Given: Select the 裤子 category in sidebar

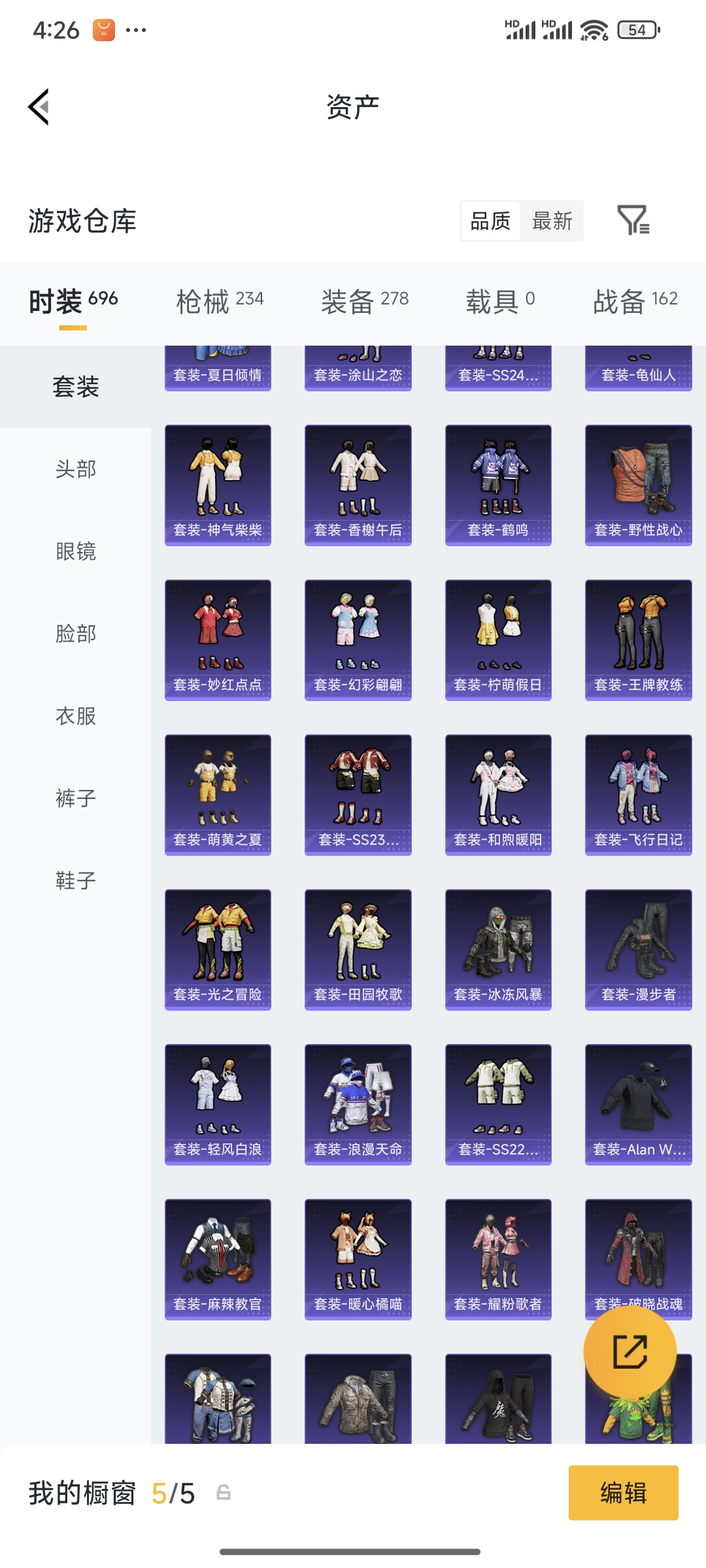Looking at the screenshot, I should coord(76,798).
